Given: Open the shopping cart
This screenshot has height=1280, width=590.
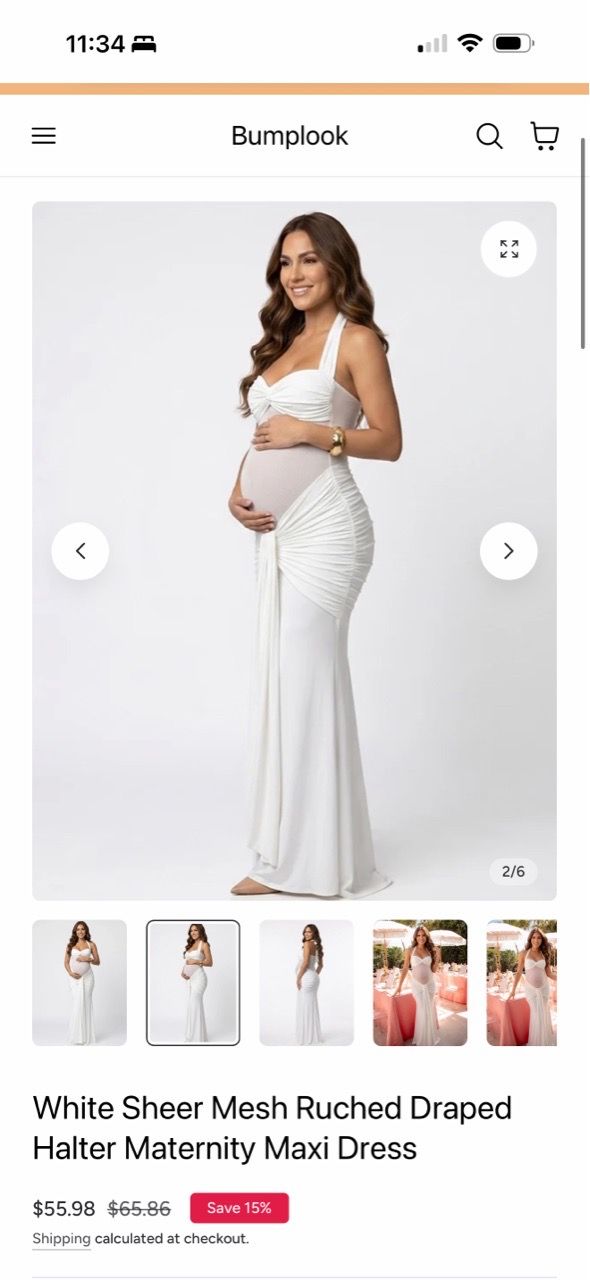Looking at the screenshot, I should 544,136.
